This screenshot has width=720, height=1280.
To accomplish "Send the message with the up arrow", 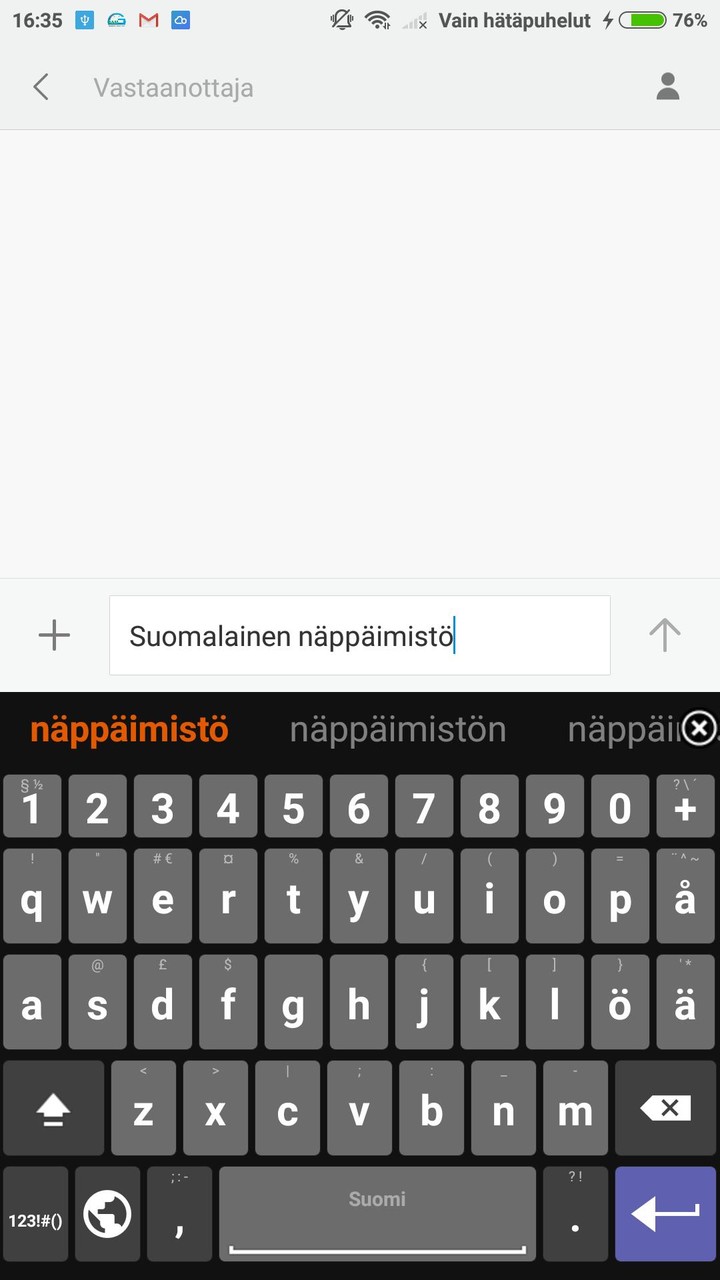I will (x=664, y=635).
